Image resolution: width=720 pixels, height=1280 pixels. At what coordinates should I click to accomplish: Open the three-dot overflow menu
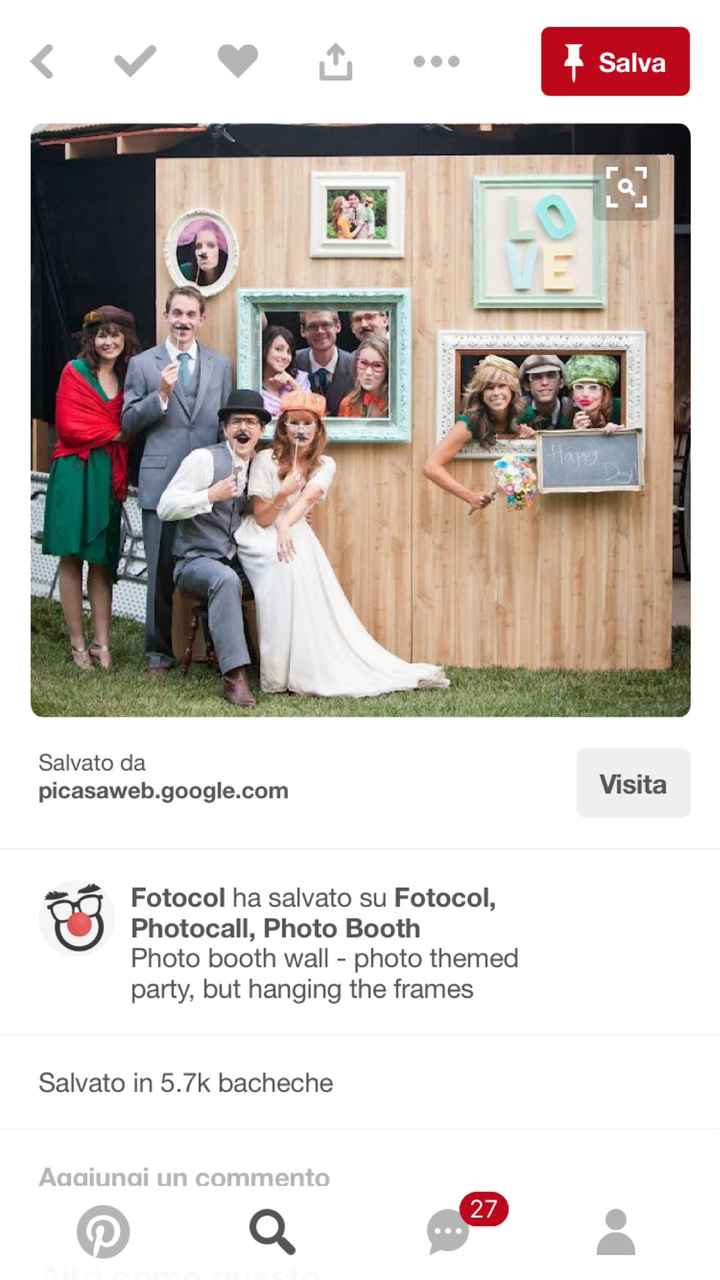pyautogui.click(x=436, y=62)
